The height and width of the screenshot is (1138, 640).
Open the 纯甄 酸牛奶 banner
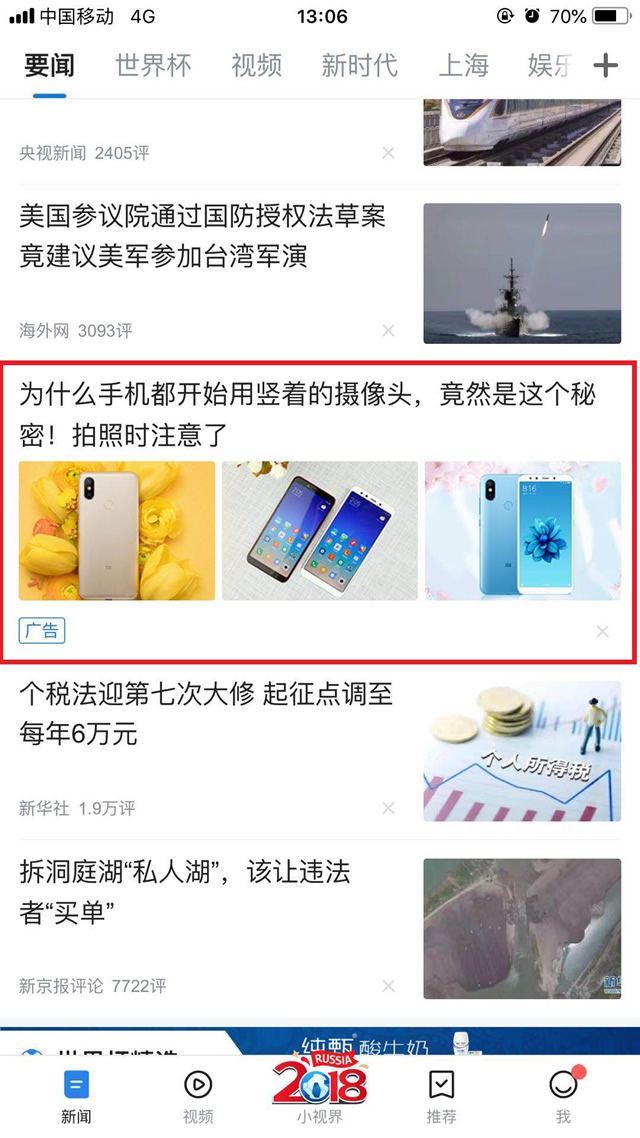(380, 1045)
